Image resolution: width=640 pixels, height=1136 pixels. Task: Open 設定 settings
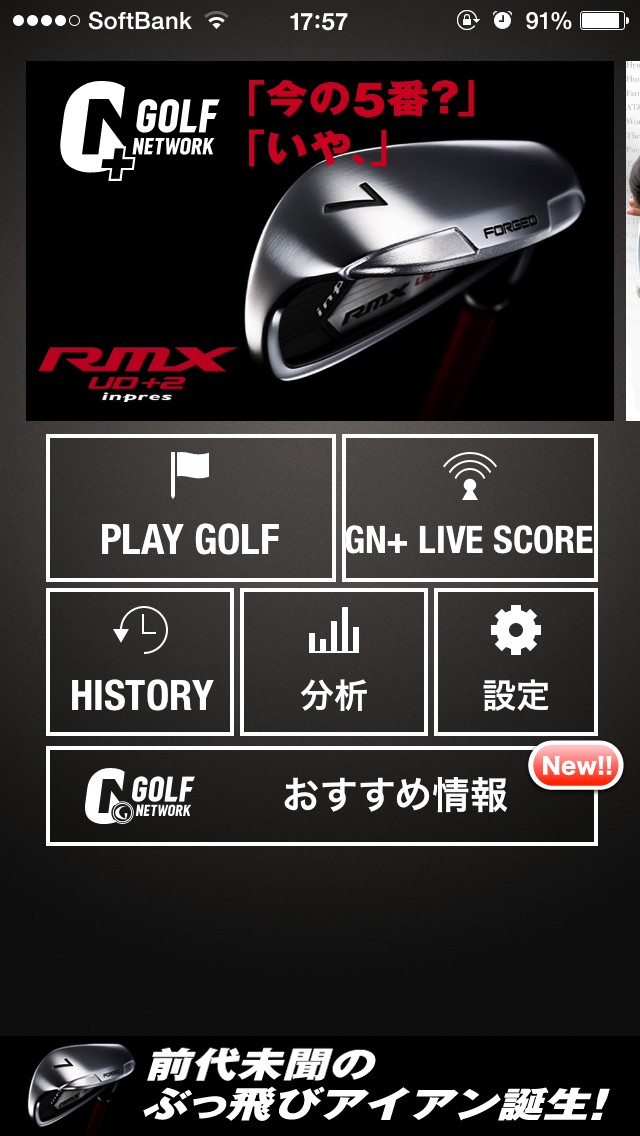pyautogui.click(x=516, y=662)
